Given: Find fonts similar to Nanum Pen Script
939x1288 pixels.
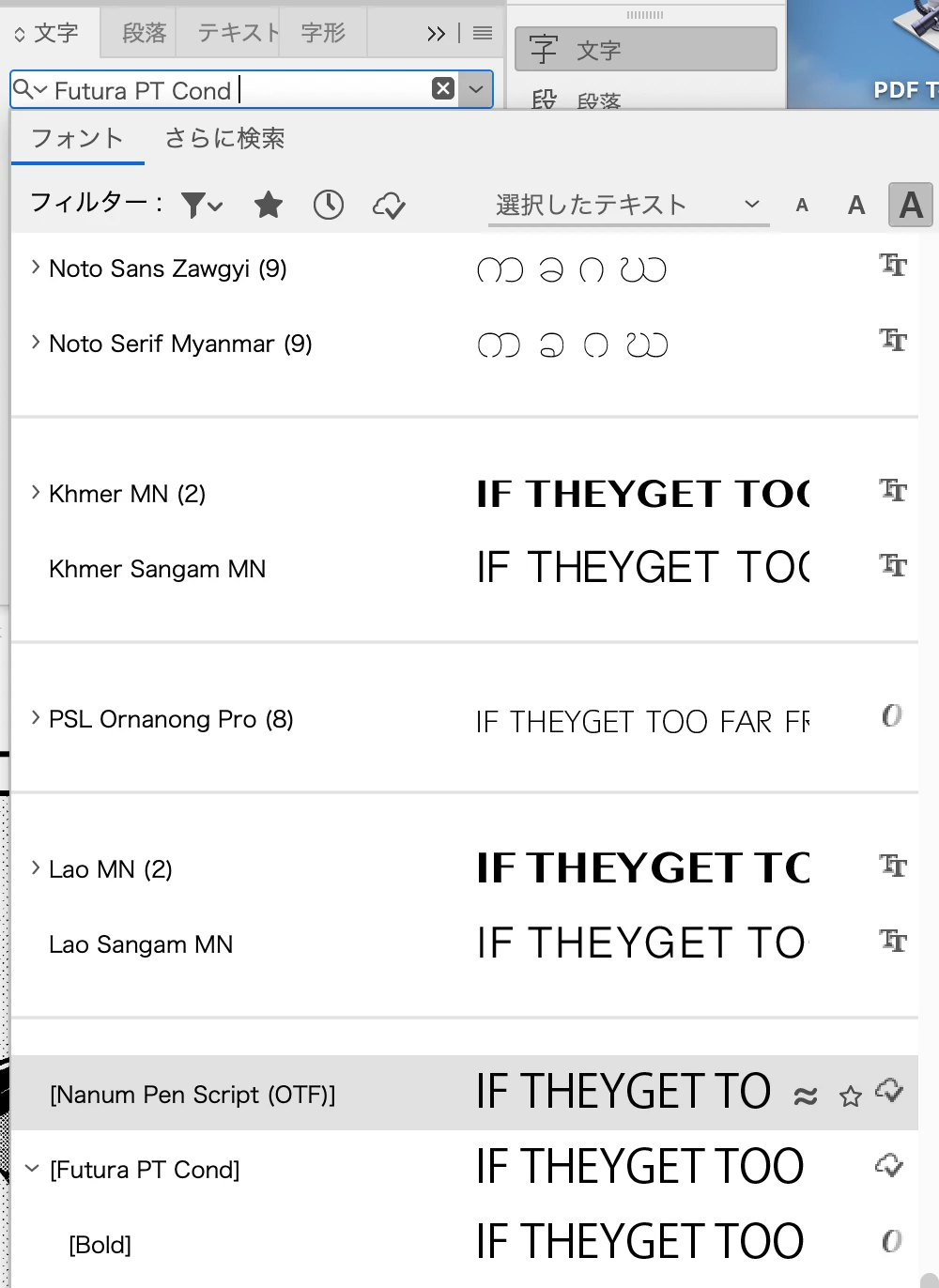Looking at the screenshot, I should (806, 1096).
